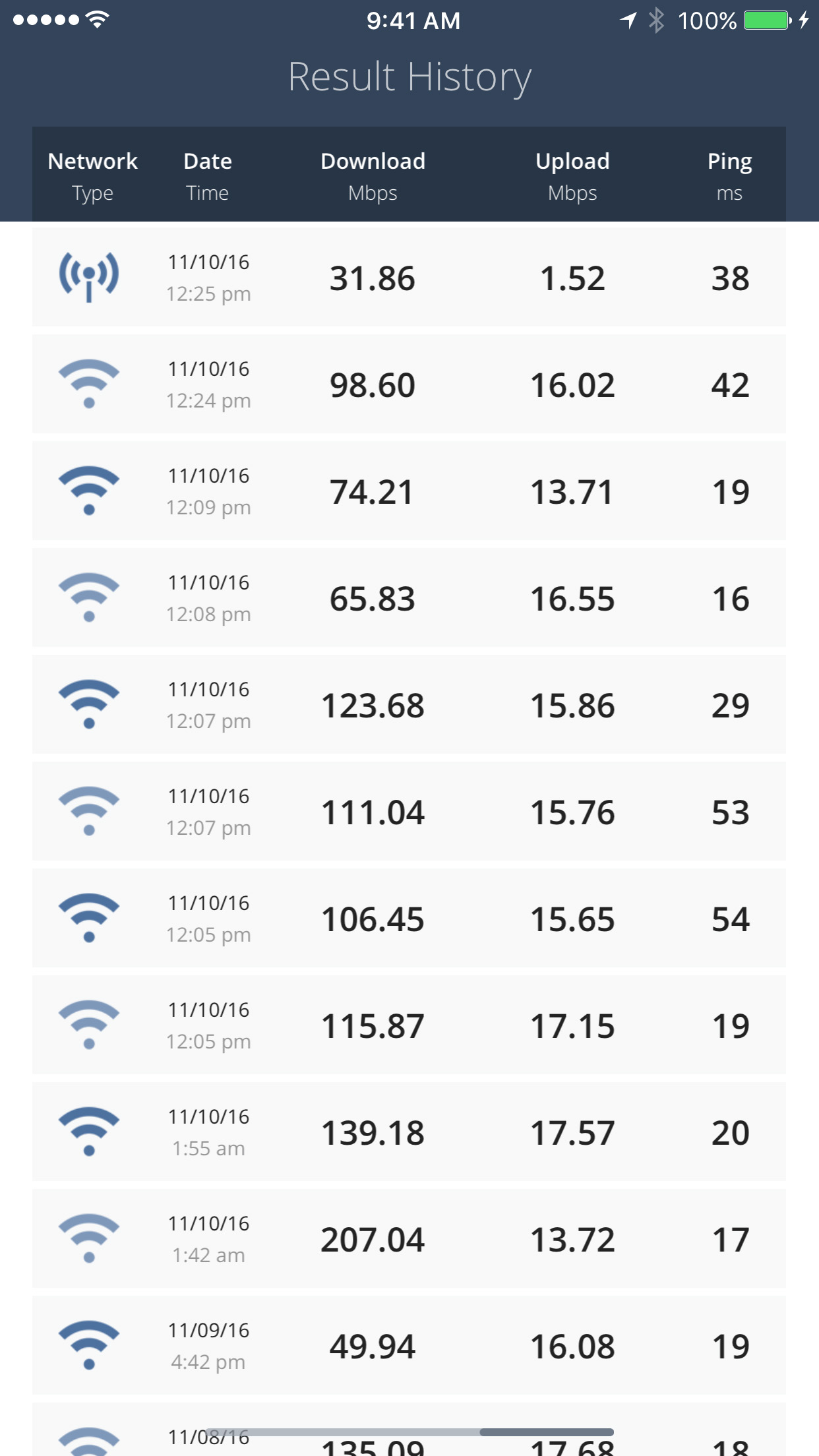Viewport: 819px width, 1456px height.
Task: Open the result with 106.45 Mbps download
Action: point(409,918)
